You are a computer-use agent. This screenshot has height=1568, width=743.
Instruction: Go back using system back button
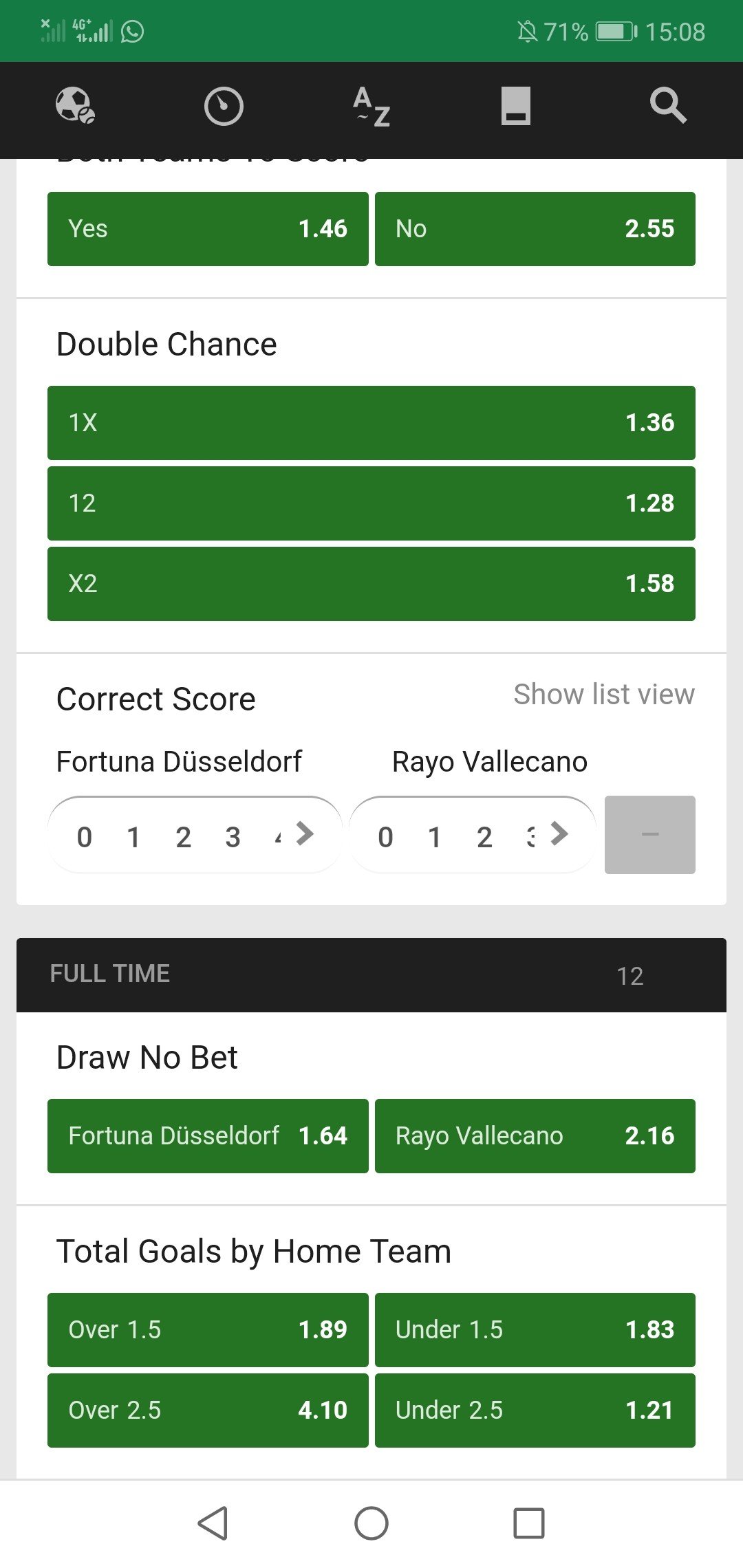tap(213, 1523)
